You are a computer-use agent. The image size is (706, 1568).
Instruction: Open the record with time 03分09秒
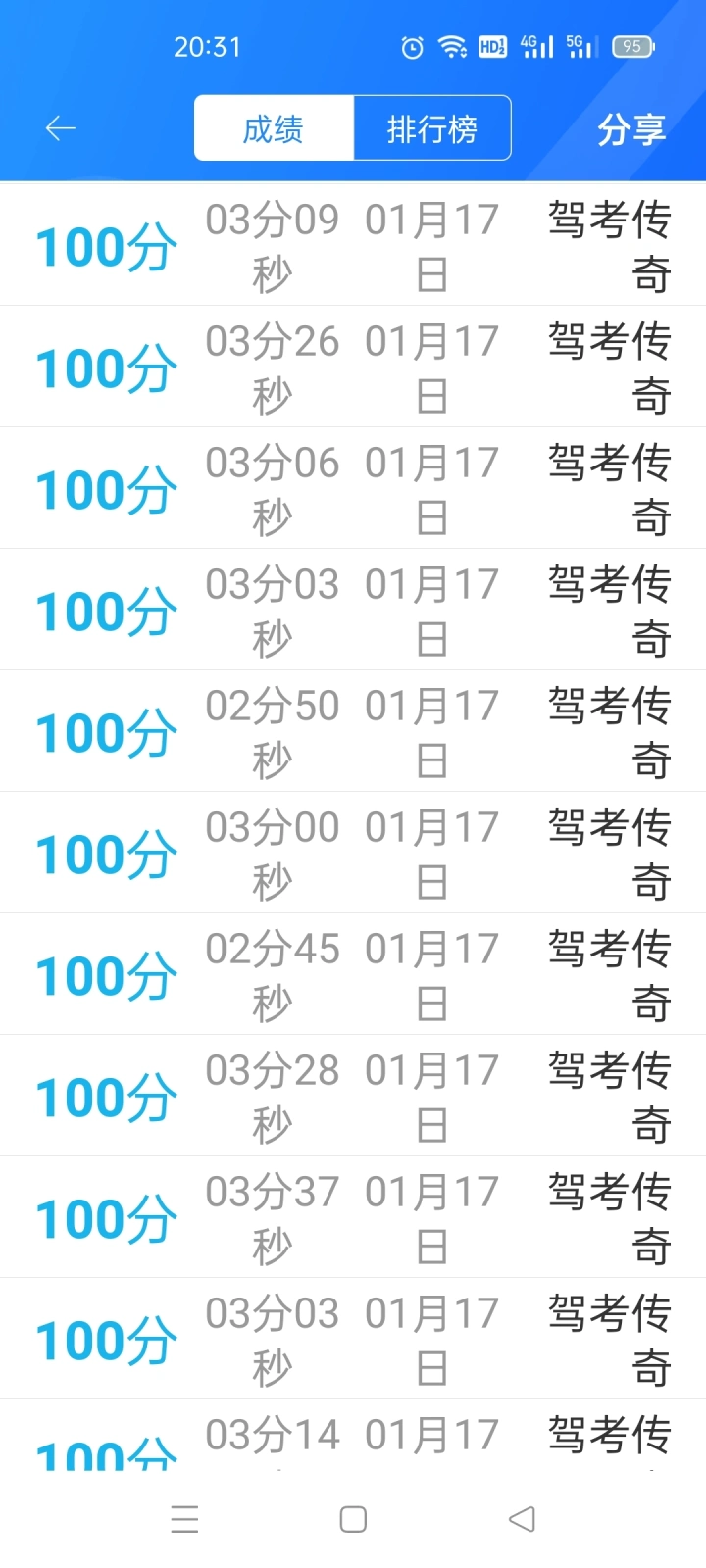point(353,245)
